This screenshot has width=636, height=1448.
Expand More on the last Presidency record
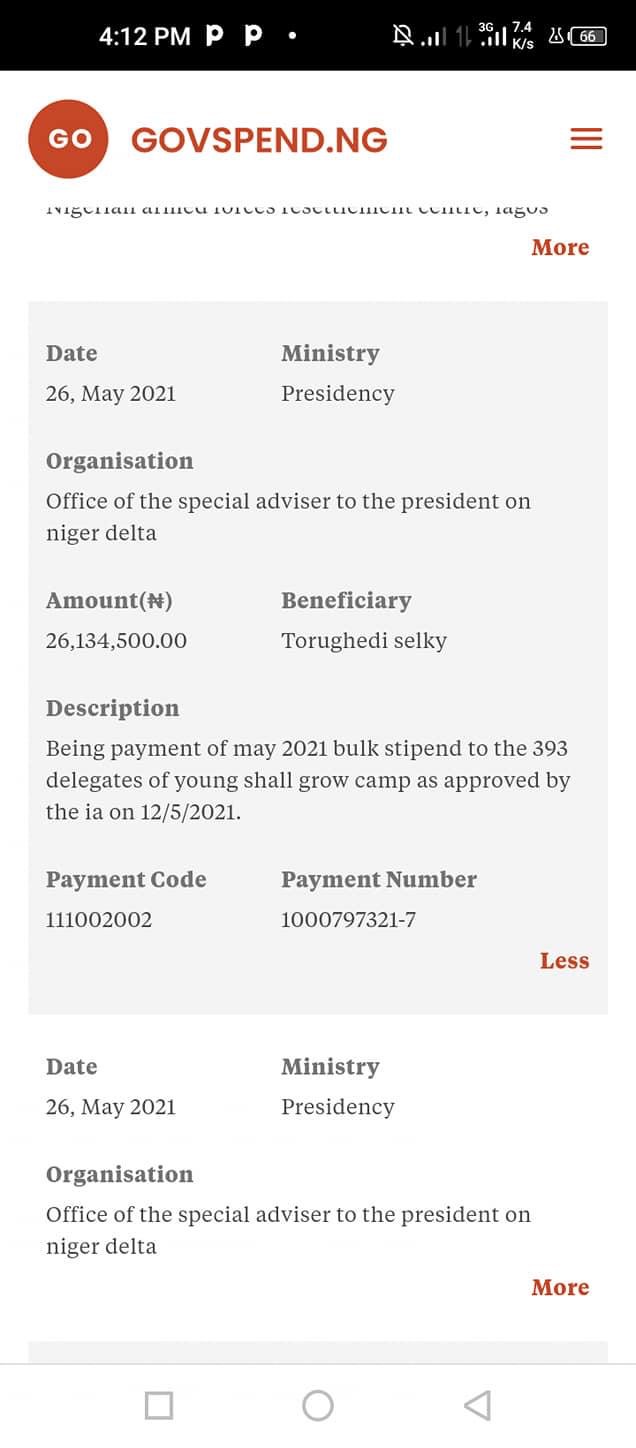[560, 1287]
